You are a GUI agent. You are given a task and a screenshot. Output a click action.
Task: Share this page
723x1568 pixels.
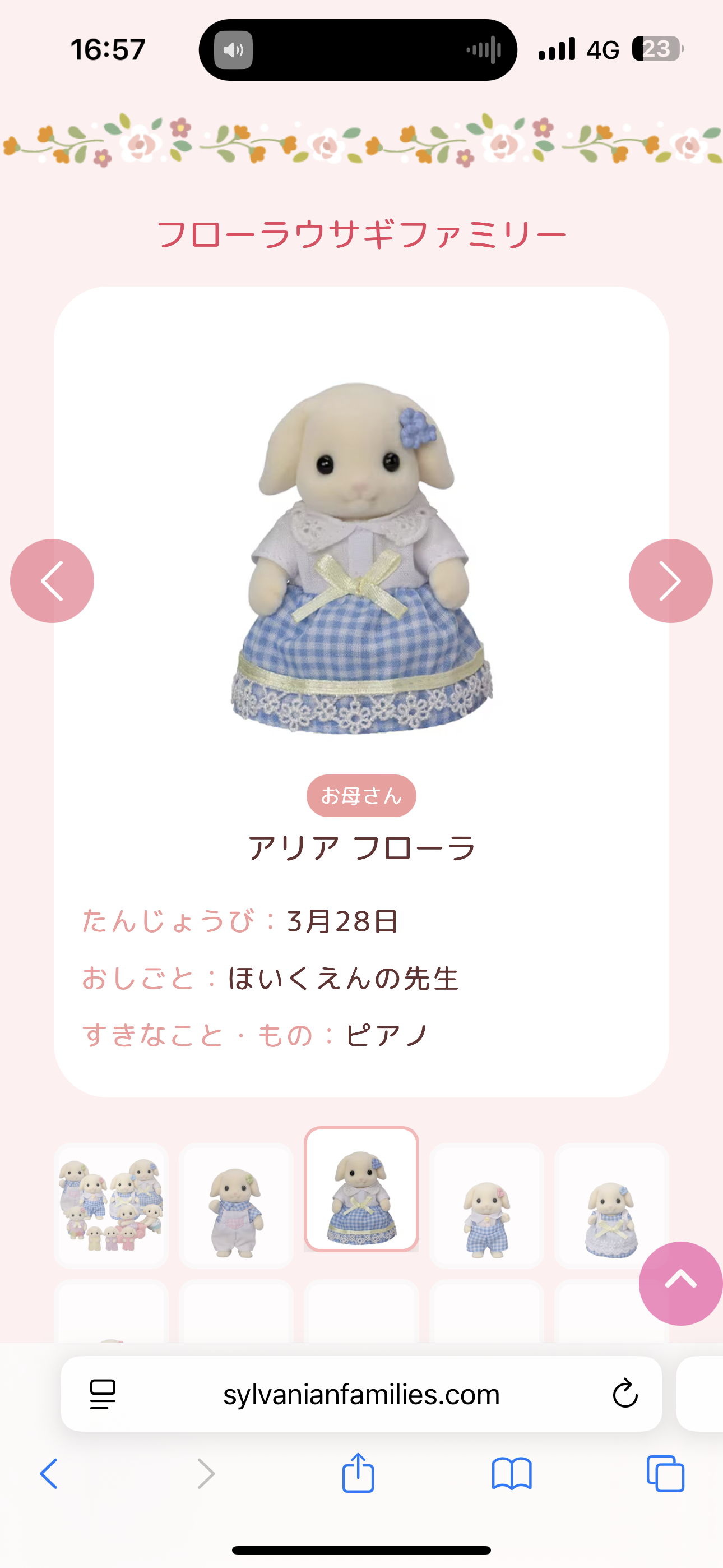point(358,1473)
